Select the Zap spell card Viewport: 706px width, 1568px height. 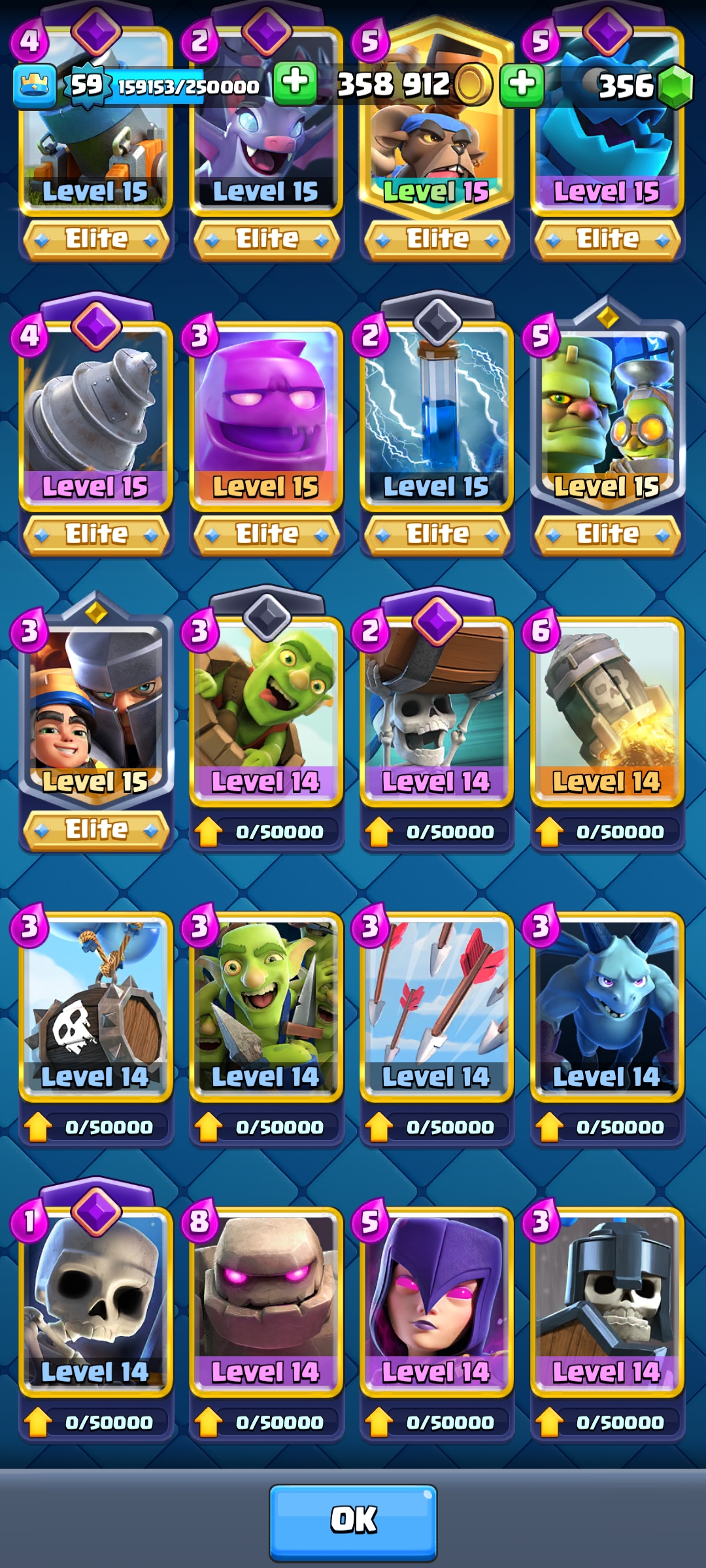pos(437,417)
